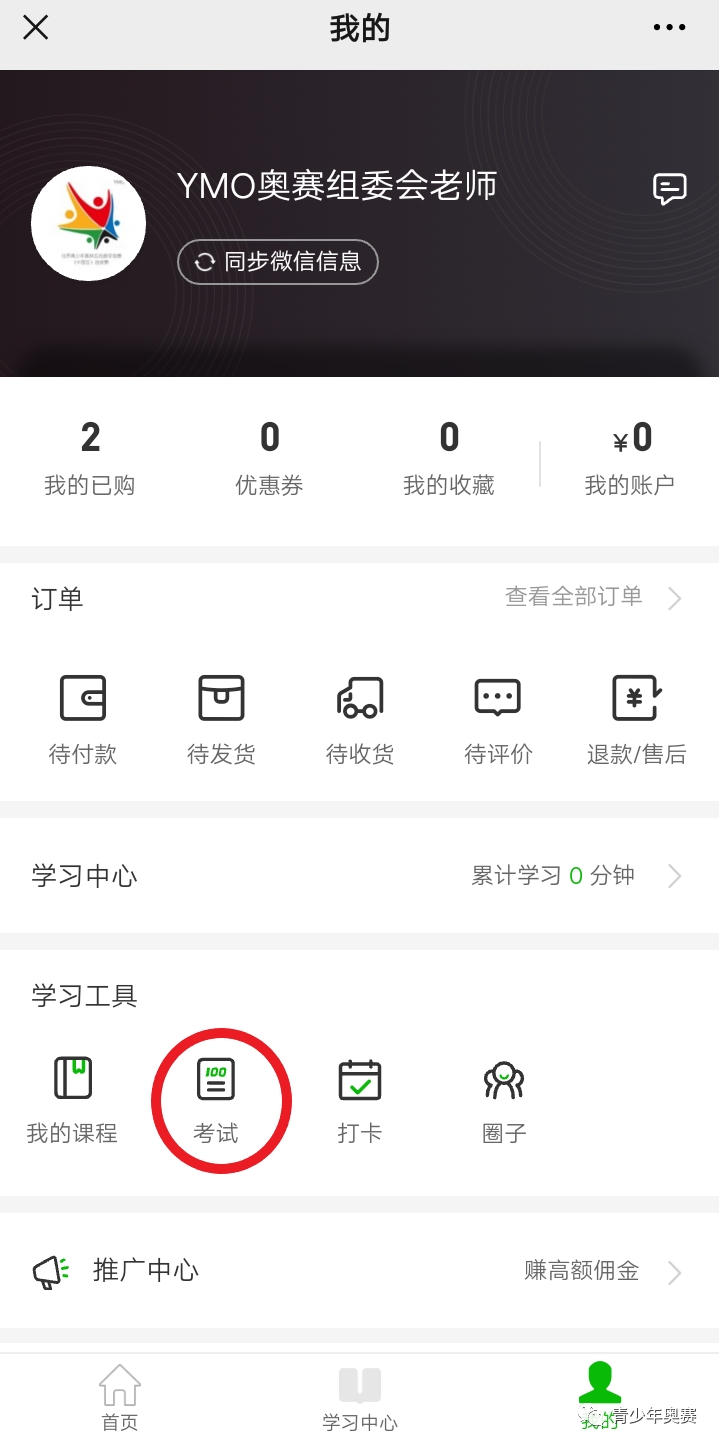Viewport: 719px width, 1447px height.
Task: Open 待发货 orders awaiting shipment
Action: pos(221,720)
